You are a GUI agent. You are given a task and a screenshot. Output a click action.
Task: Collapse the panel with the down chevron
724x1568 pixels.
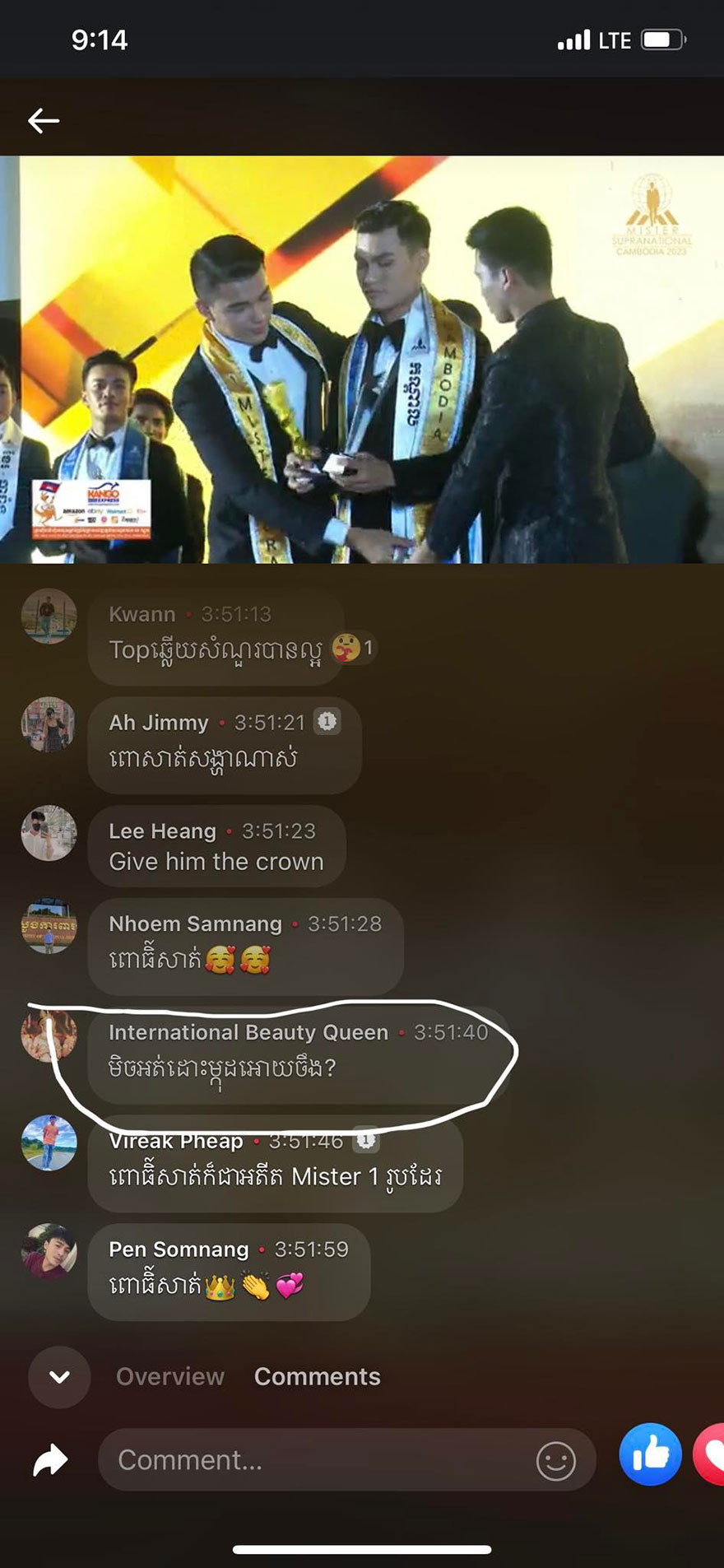tap(59, 1377)
